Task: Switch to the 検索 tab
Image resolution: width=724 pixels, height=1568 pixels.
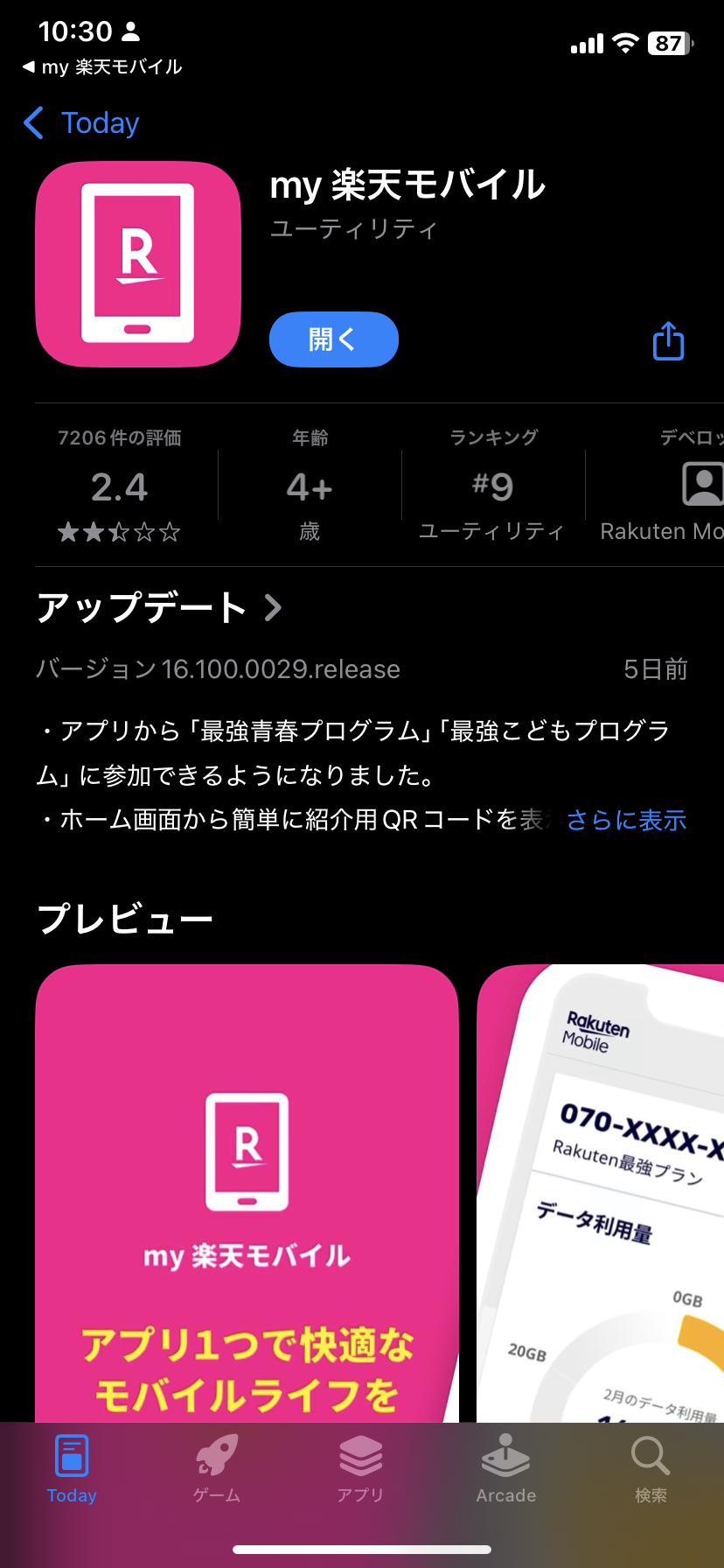Action: tap(651, 1470)
